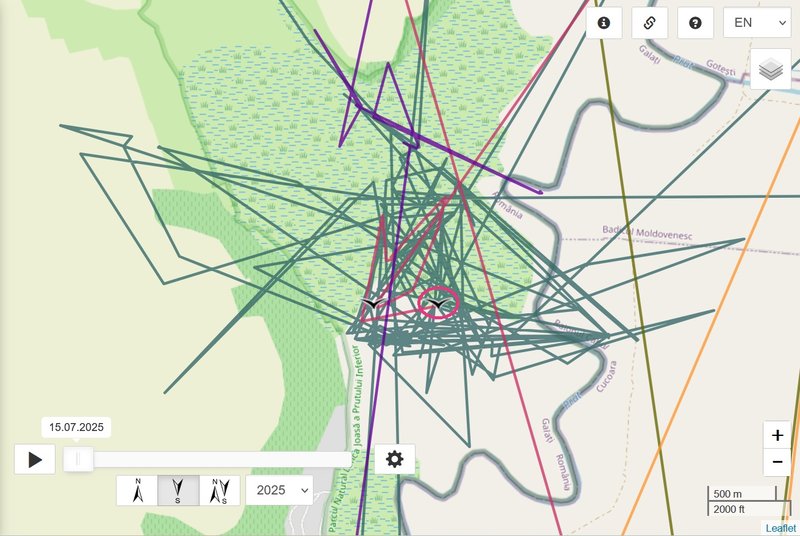Select both migration directions

[x=219, y=491]
